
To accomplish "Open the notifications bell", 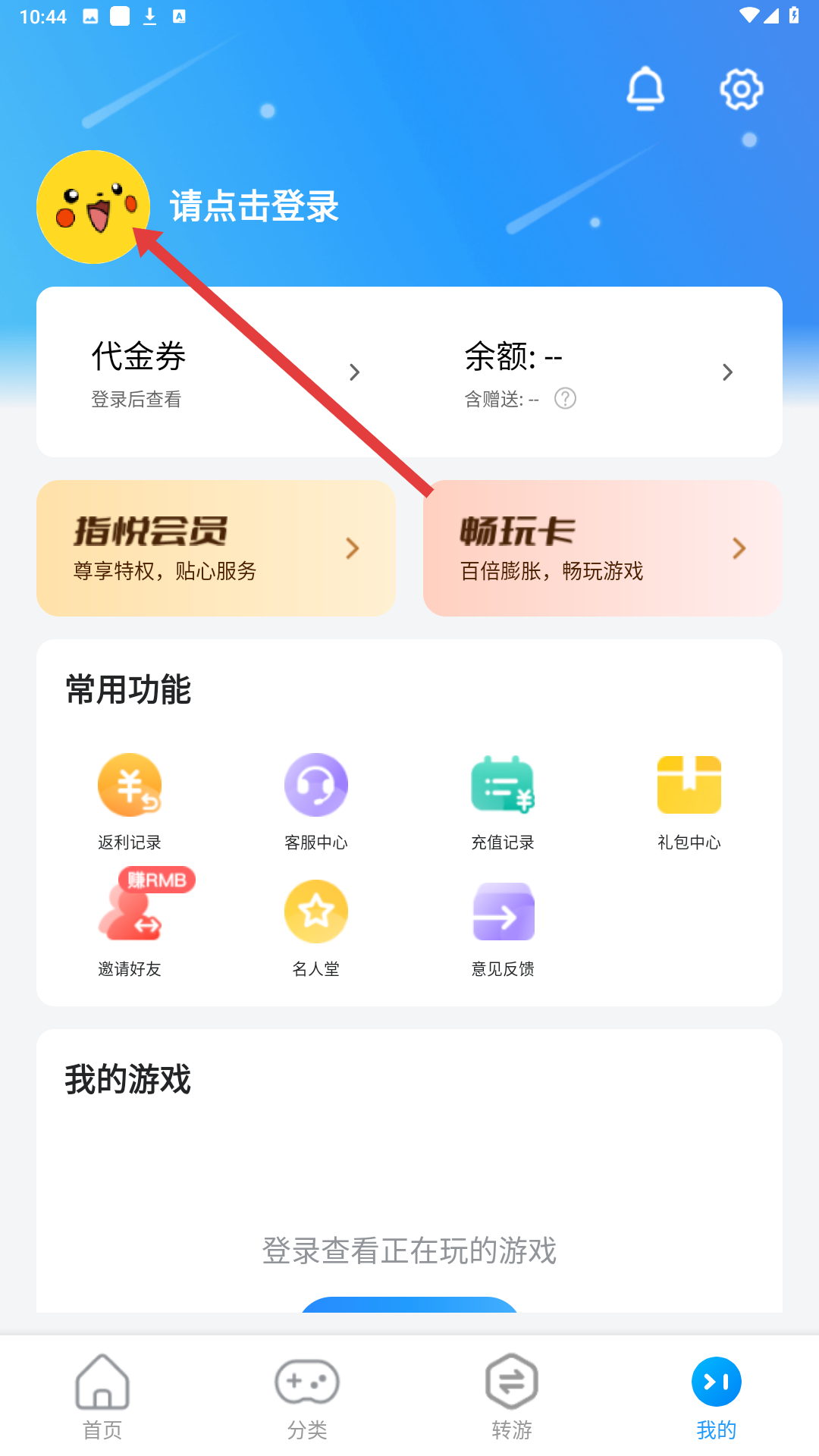I will click(645, 89).
